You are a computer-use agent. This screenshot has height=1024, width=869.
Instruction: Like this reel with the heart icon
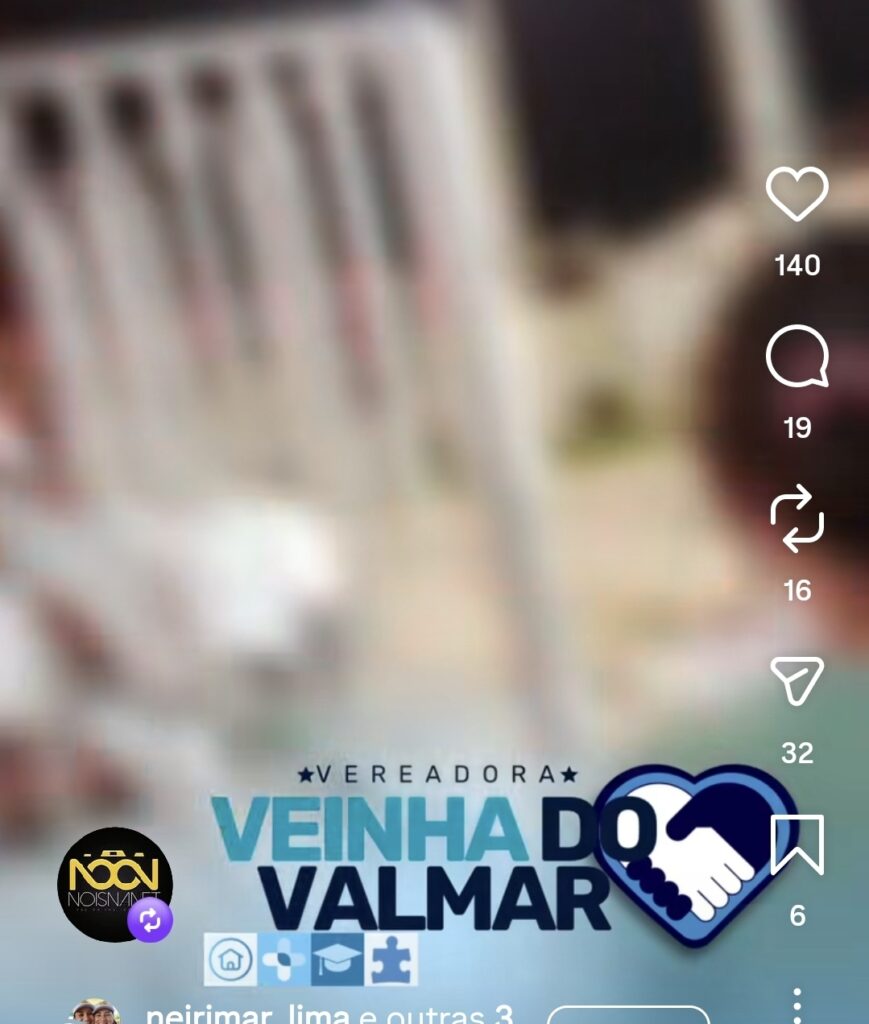(797, 193)
